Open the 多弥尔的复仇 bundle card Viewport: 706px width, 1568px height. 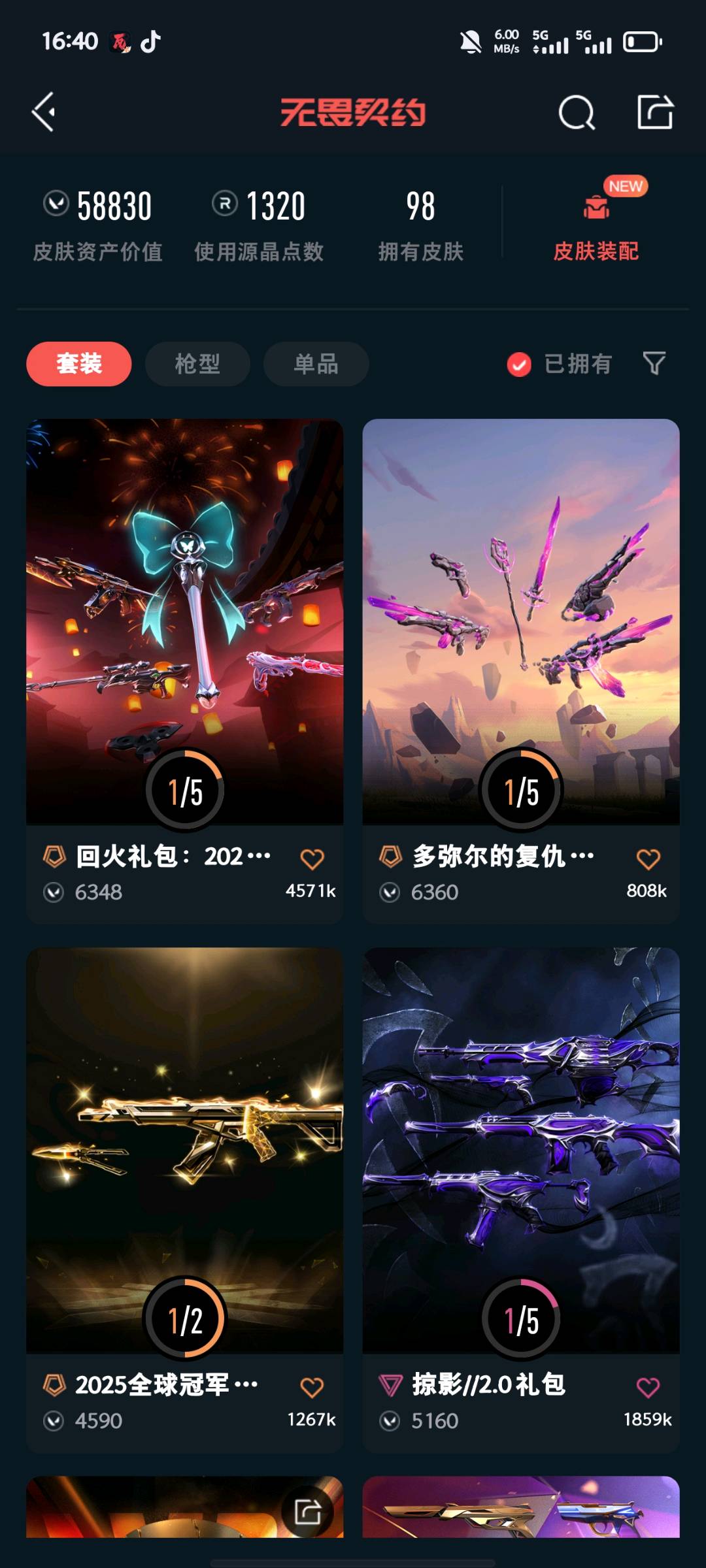(x=521, y=621)
